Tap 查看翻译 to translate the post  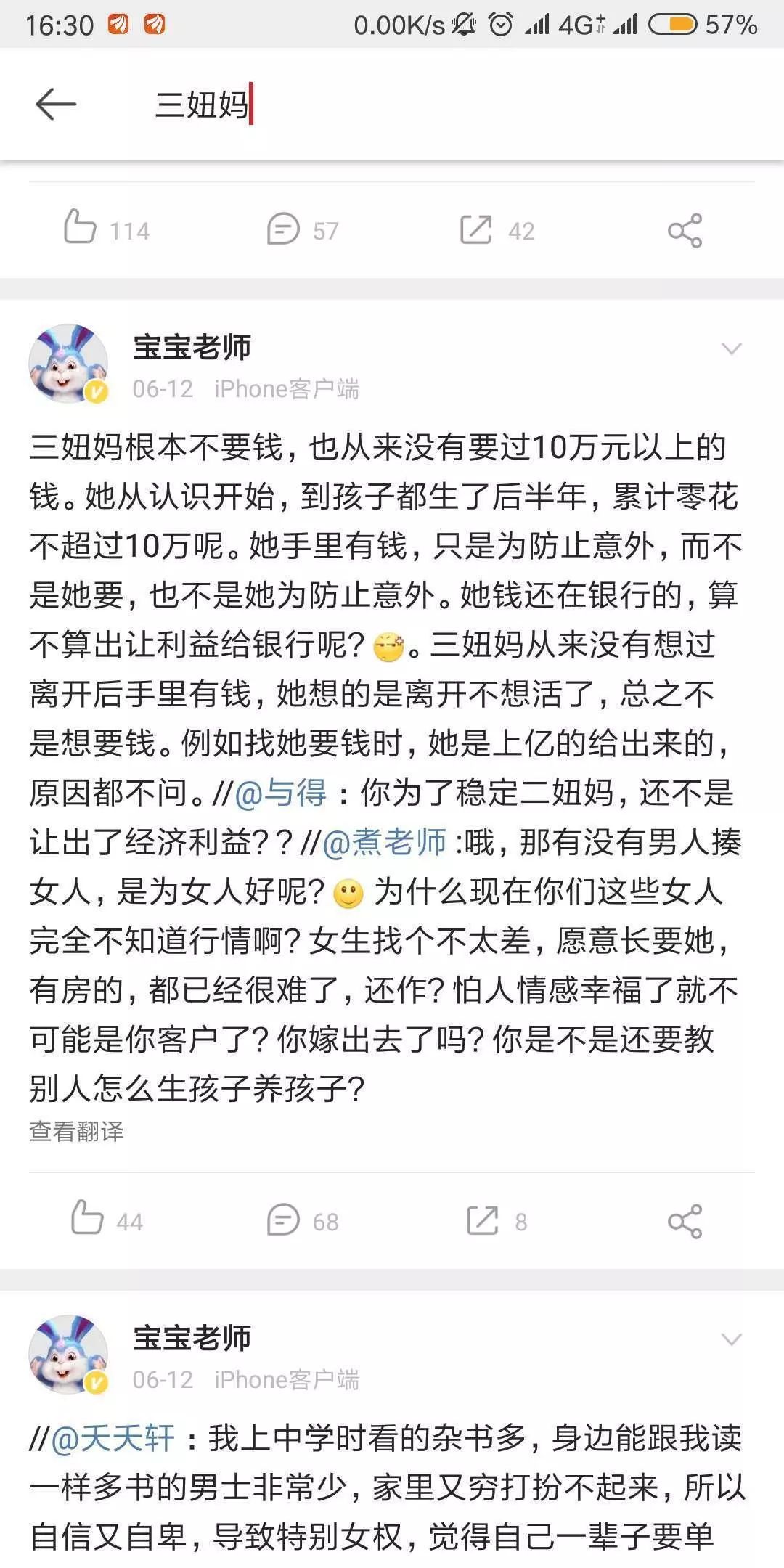click(x=76, y=1131)
